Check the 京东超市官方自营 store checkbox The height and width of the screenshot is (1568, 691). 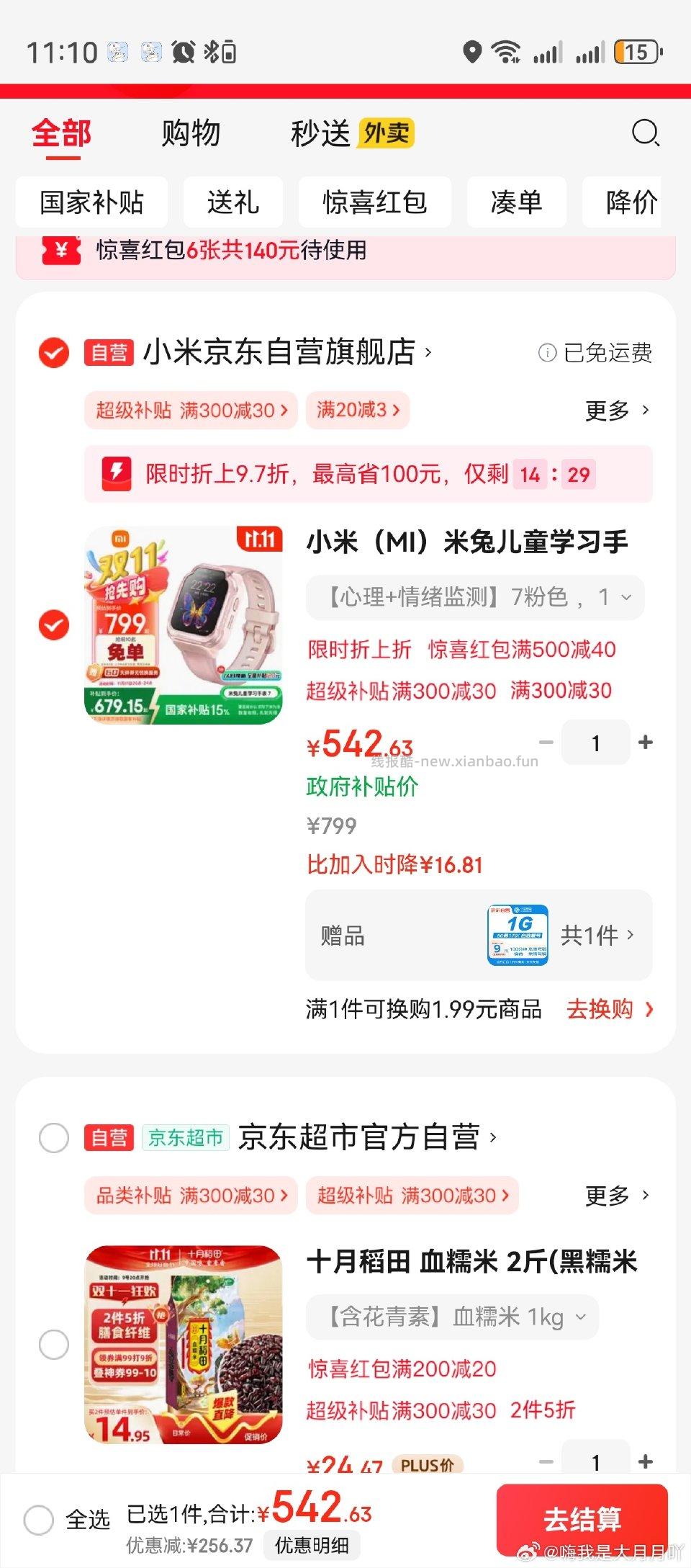[53, 1138]
